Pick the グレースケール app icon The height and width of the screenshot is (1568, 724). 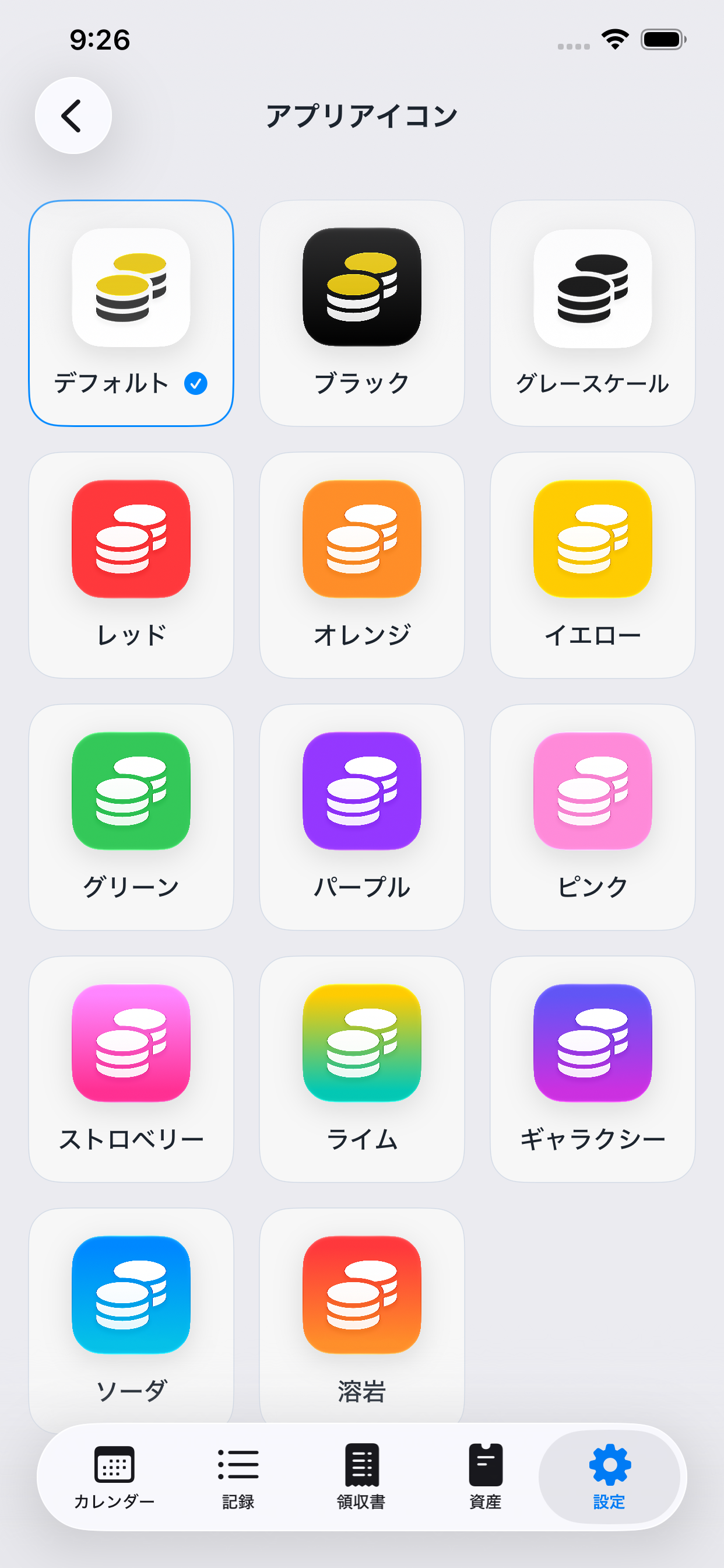pos(593,313)
